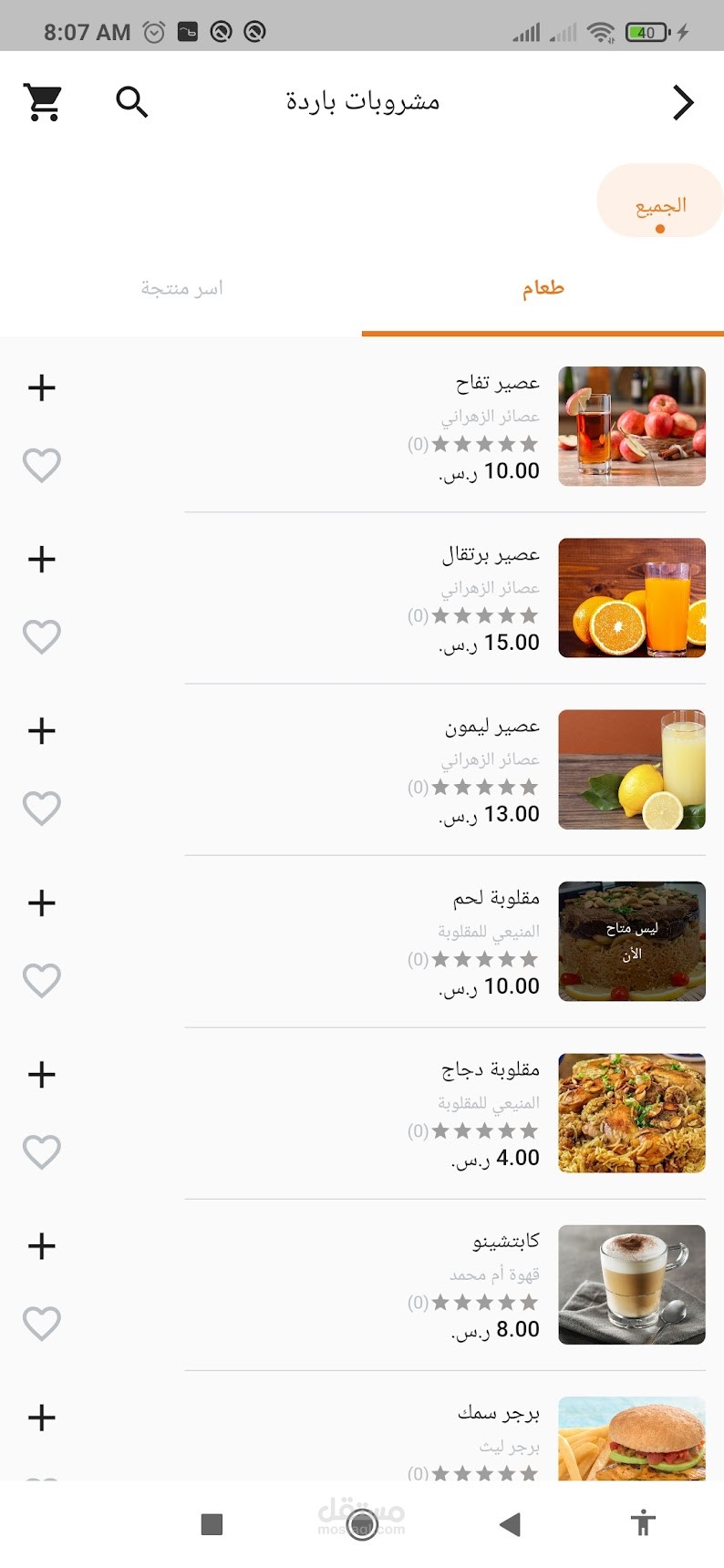Add مقلوبة دجاج to the cart
Screen dimensions: 724x1568
click(42, 1075)
